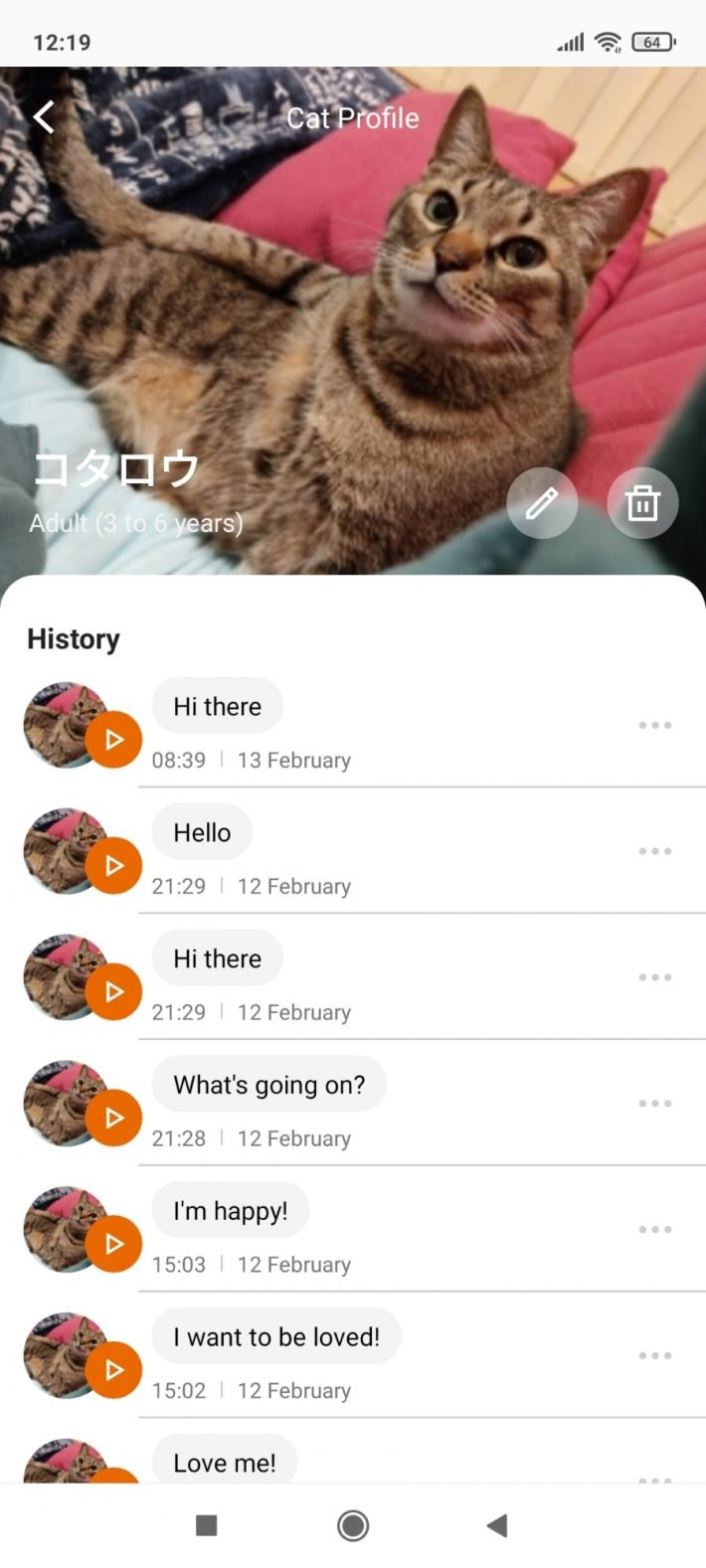Edit the cat profile with the pencil icon
This screenshot has width=706, height=1568.
[542, 503]
